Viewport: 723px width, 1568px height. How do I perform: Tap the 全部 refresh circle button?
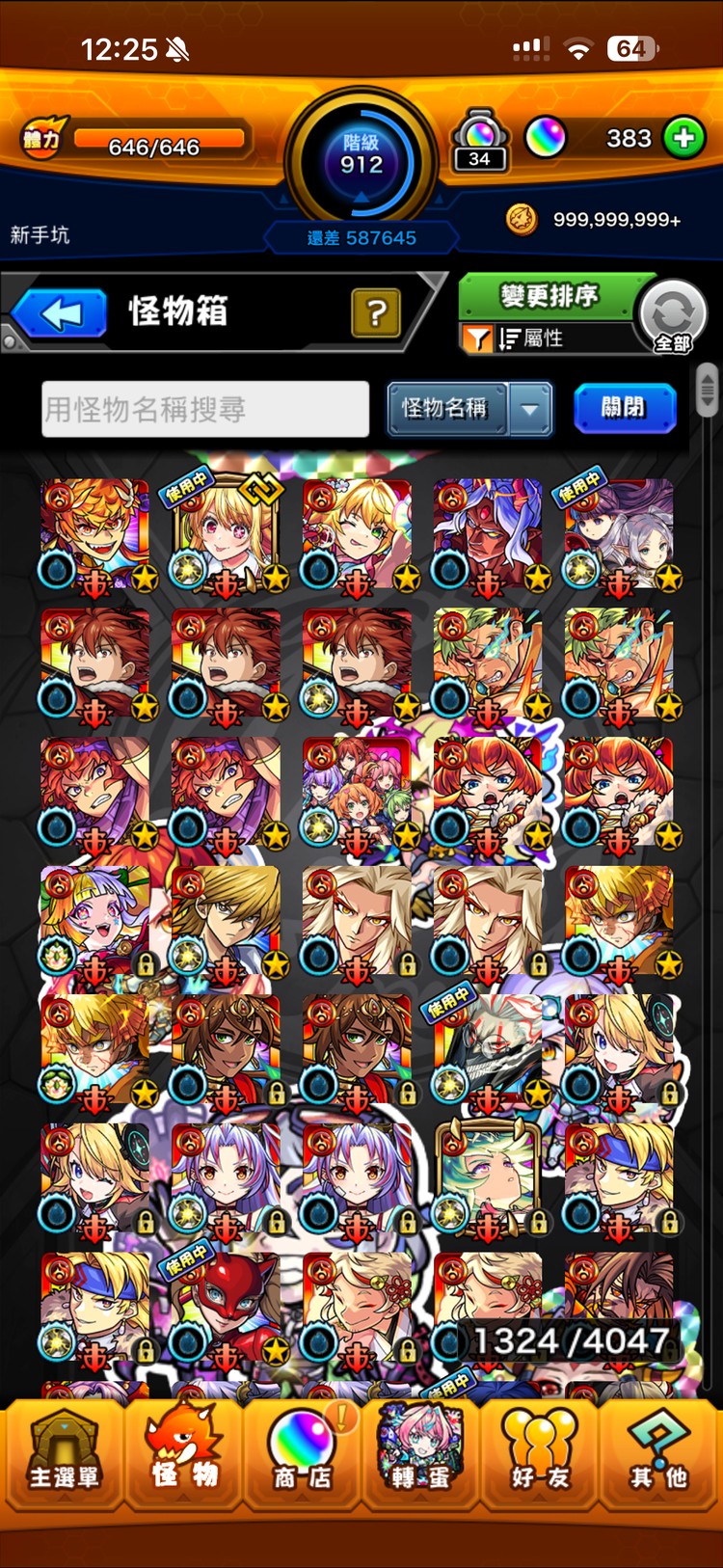pos(672,314)
